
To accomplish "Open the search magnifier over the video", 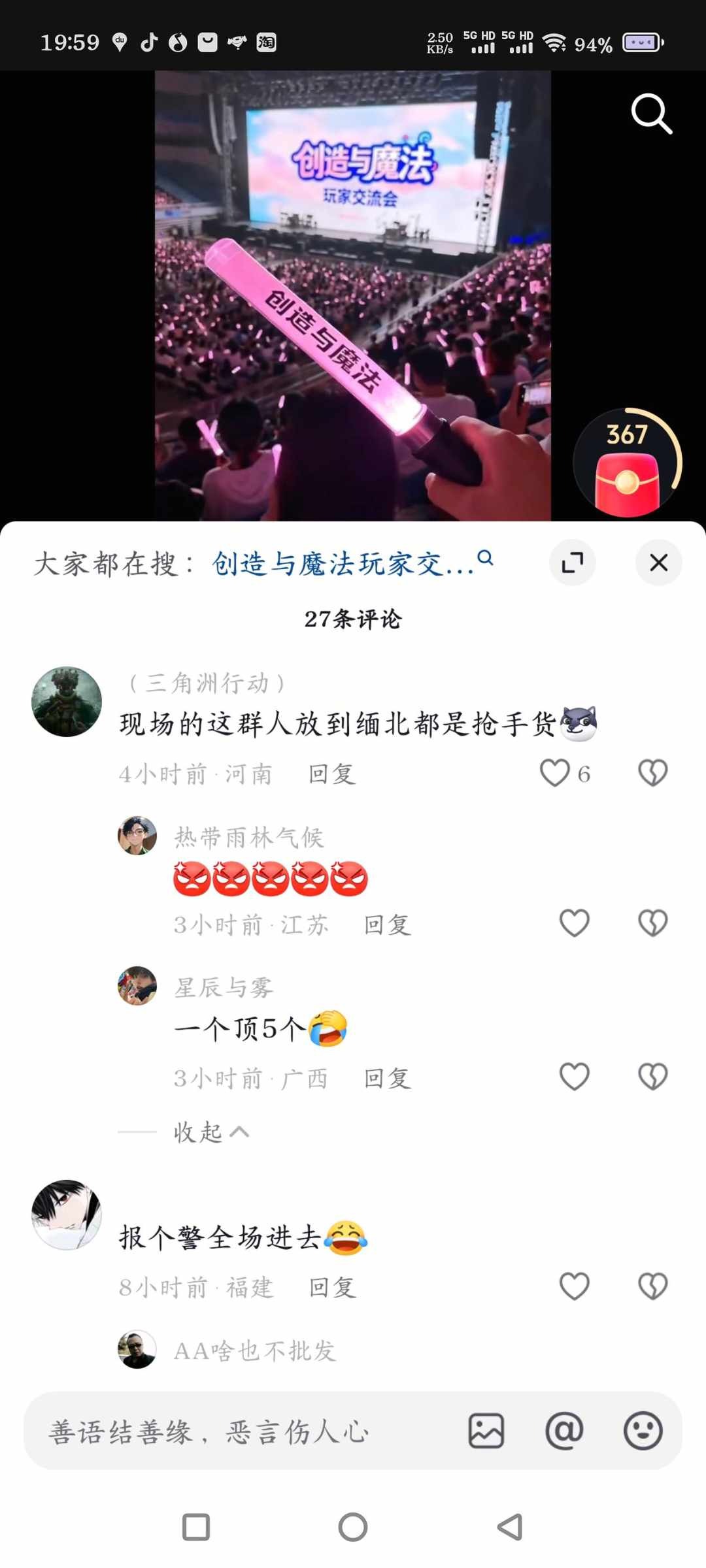I will tap(651, 114).
